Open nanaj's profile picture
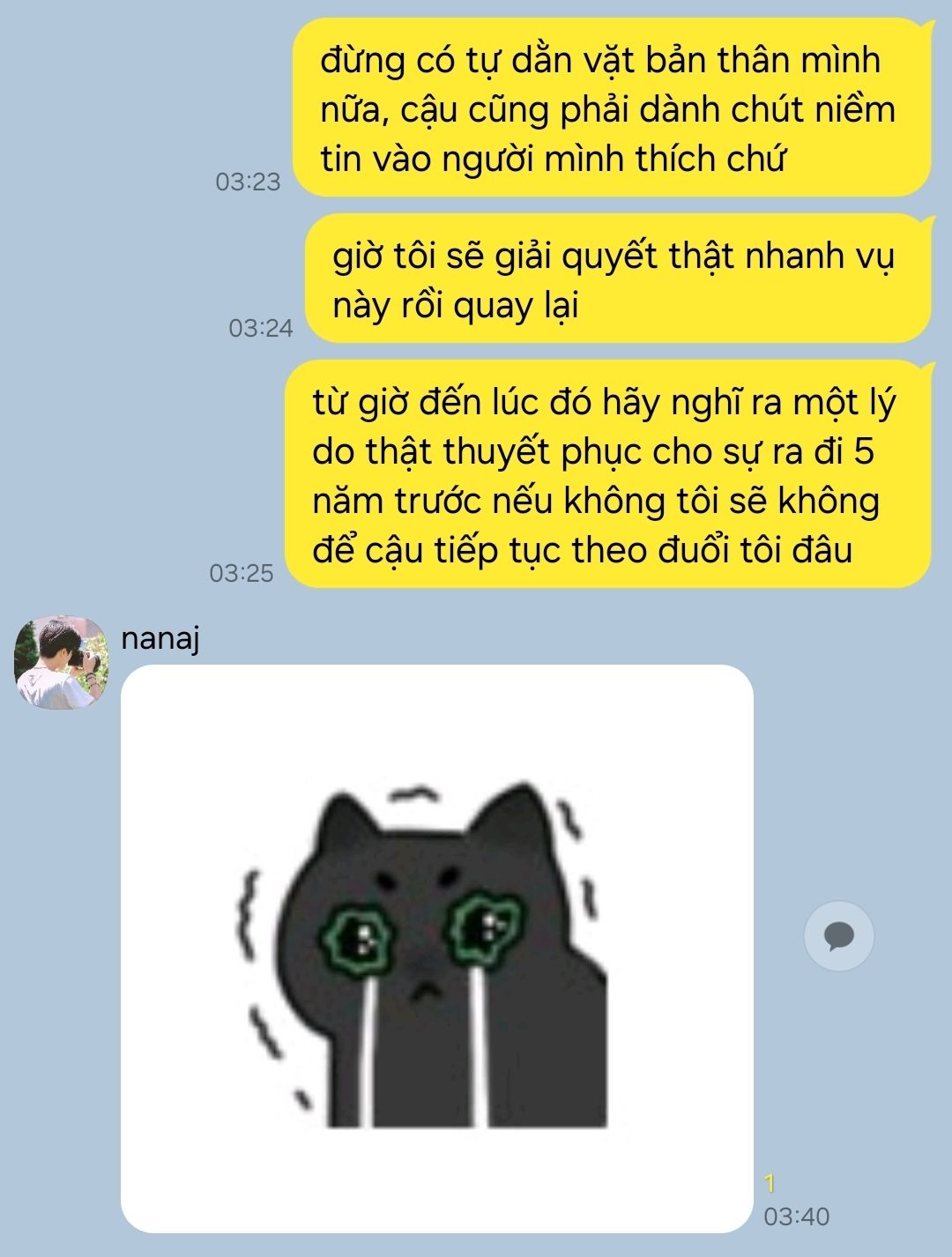The image size is (952, 1257). (x=62, y=662)
